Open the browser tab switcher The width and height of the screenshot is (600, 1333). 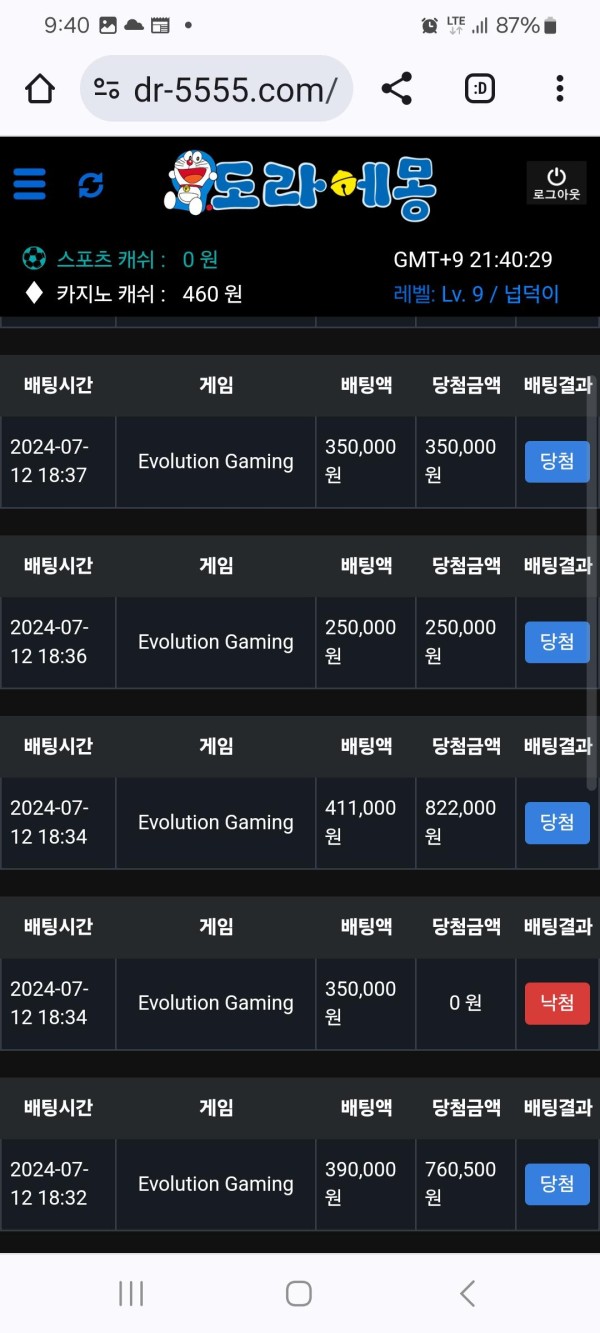480,89
